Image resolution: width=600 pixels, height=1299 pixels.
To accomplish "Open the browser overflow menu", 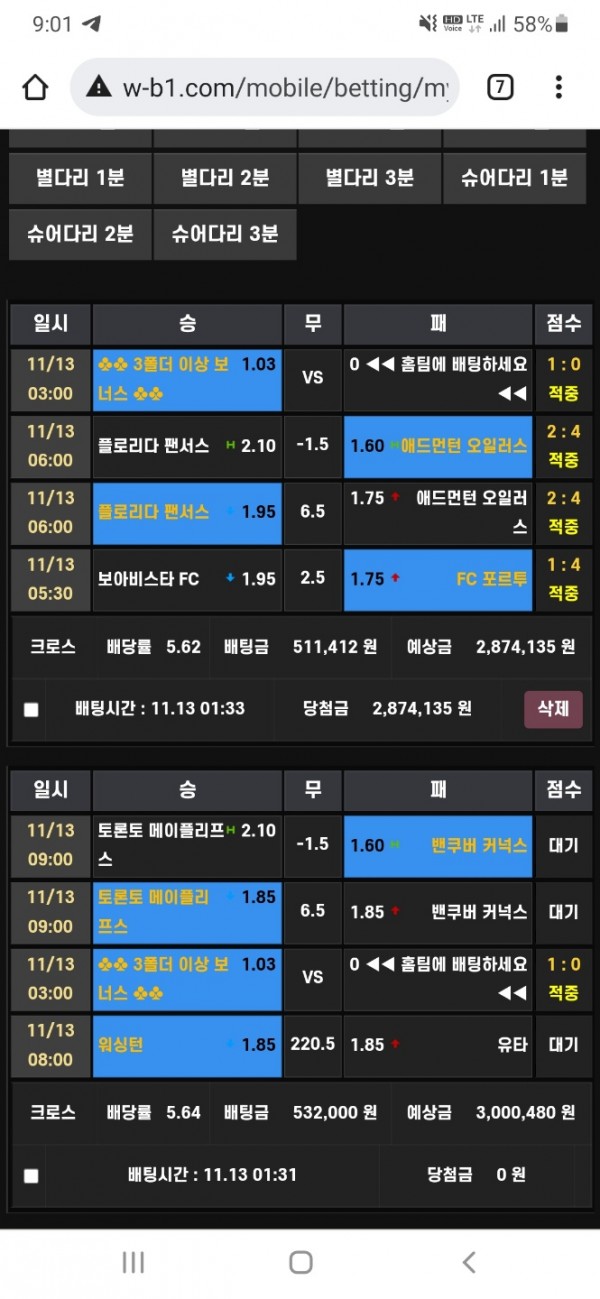I will (559, 88).
